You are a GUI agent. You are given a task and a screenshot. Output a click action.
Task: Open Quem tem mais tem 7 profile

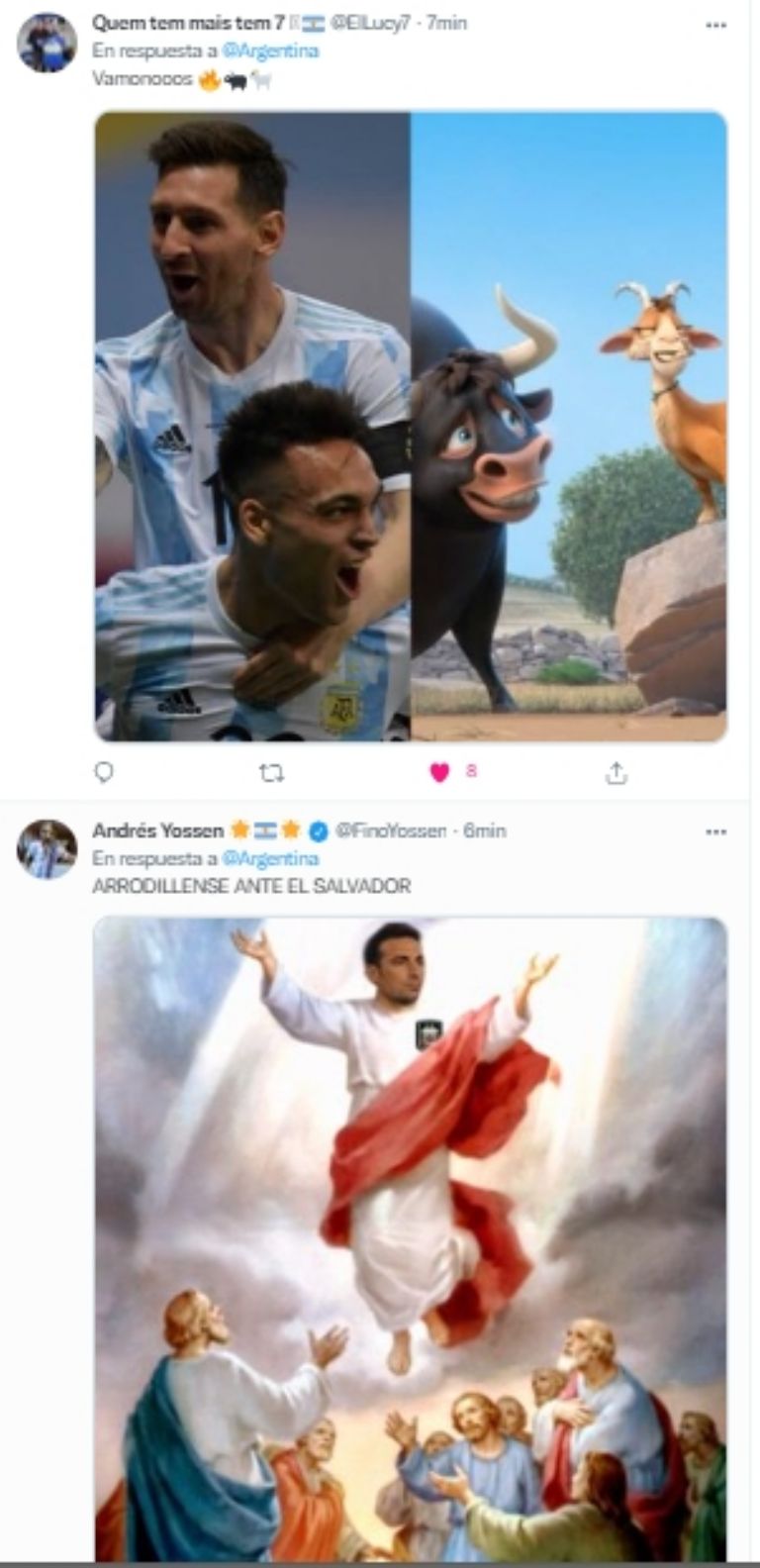(187, 23)
